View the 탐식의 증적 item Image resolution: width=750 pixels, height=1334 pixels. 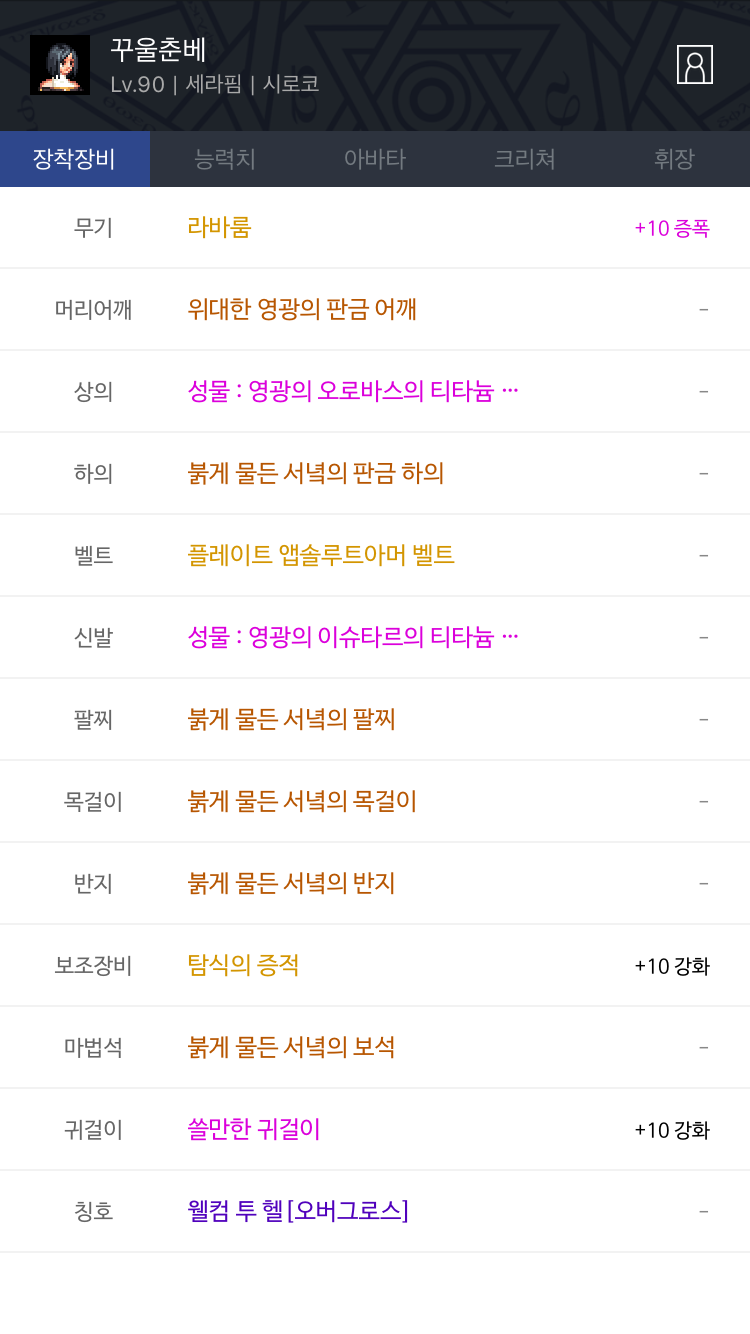pyautogui.click(x=375, y=966)
